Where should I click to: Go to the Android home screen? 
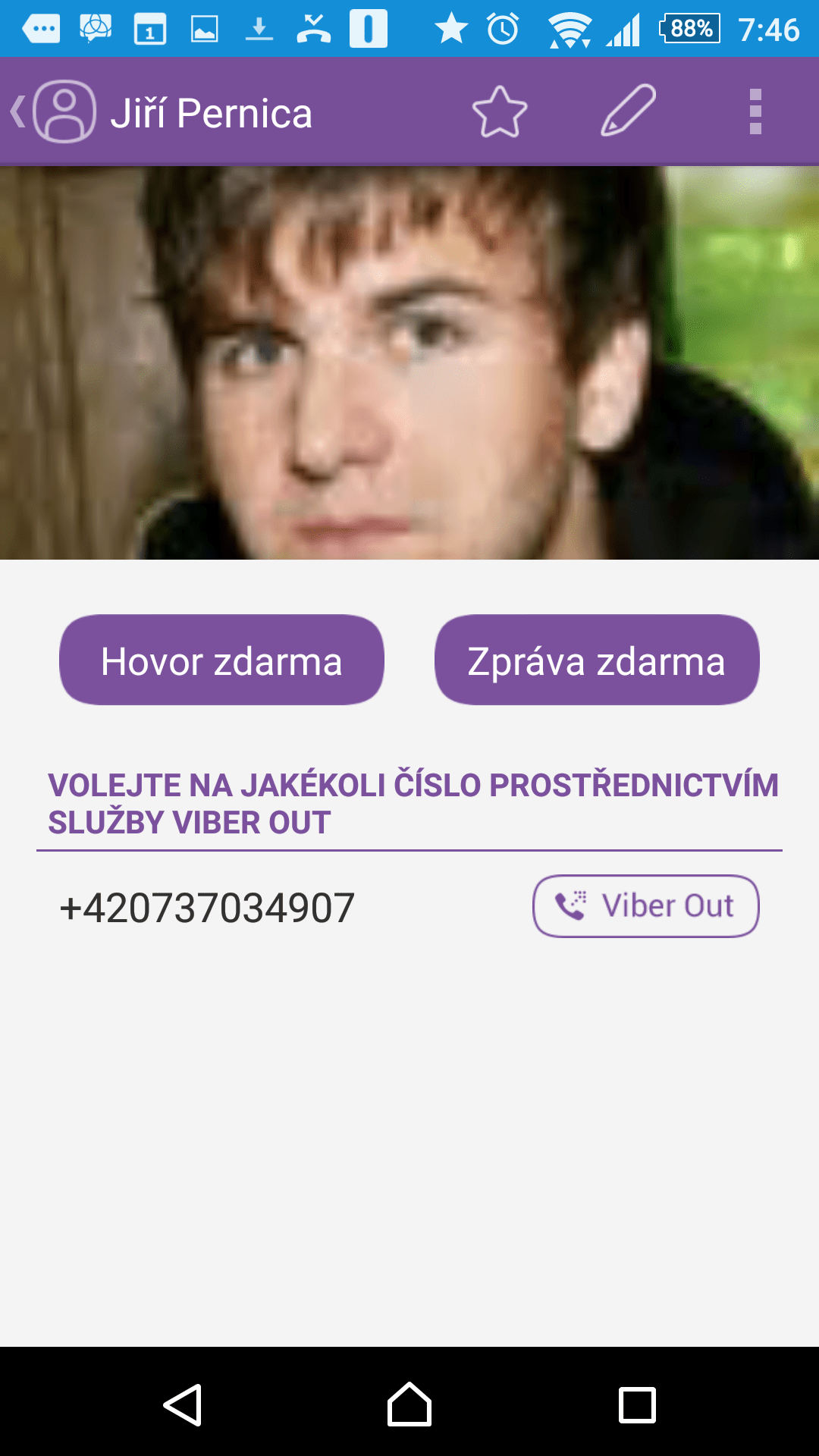[409, 1404]
